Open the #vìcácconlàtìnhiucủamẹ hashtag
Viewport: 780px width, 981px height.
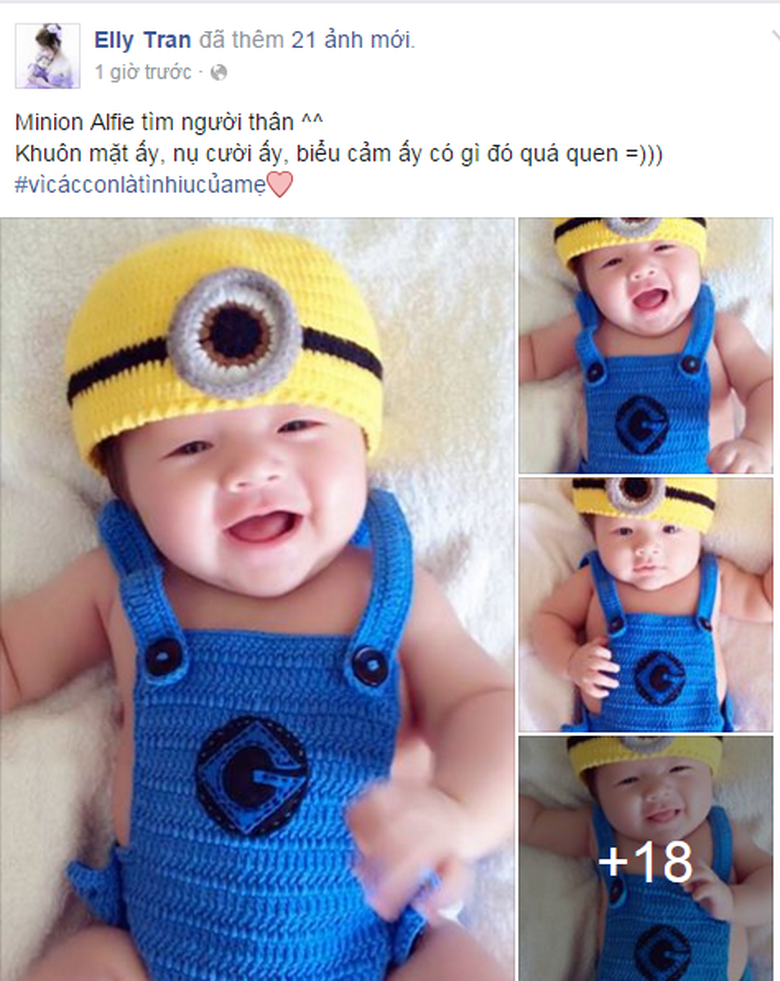pyautogui.click(x=141, y=185)
